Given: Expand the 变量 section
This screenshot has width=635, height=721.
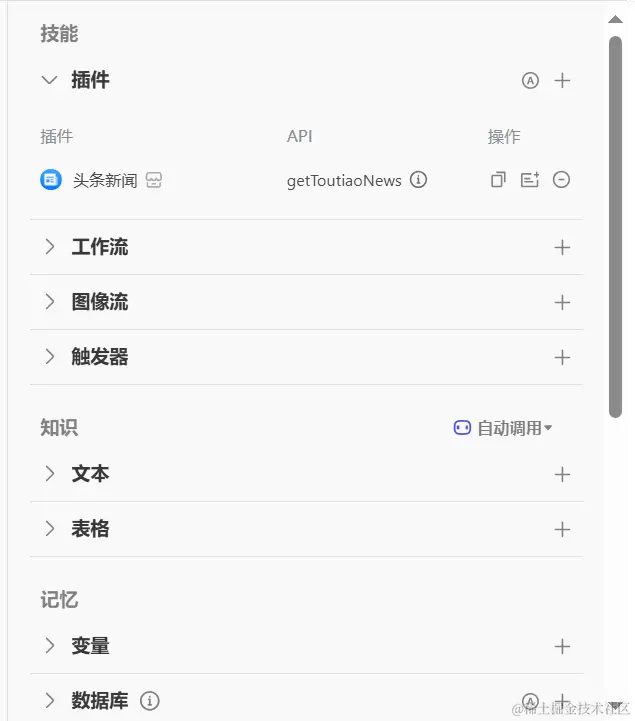Looking at the screenshot, I should pos(49,646).
